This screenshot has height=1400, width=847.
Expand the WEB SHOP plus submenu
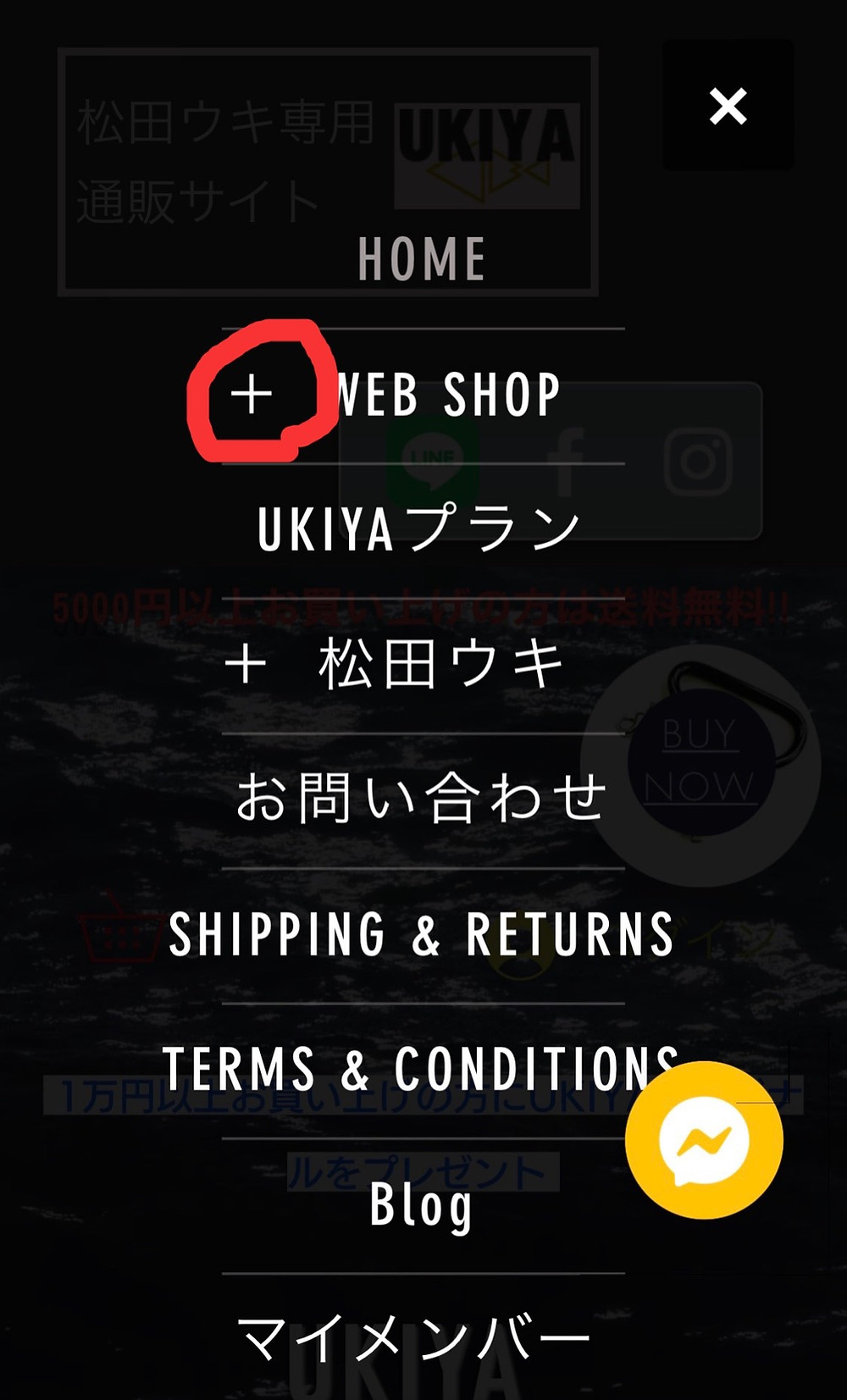pyautogui.click(x=252, y=395)
